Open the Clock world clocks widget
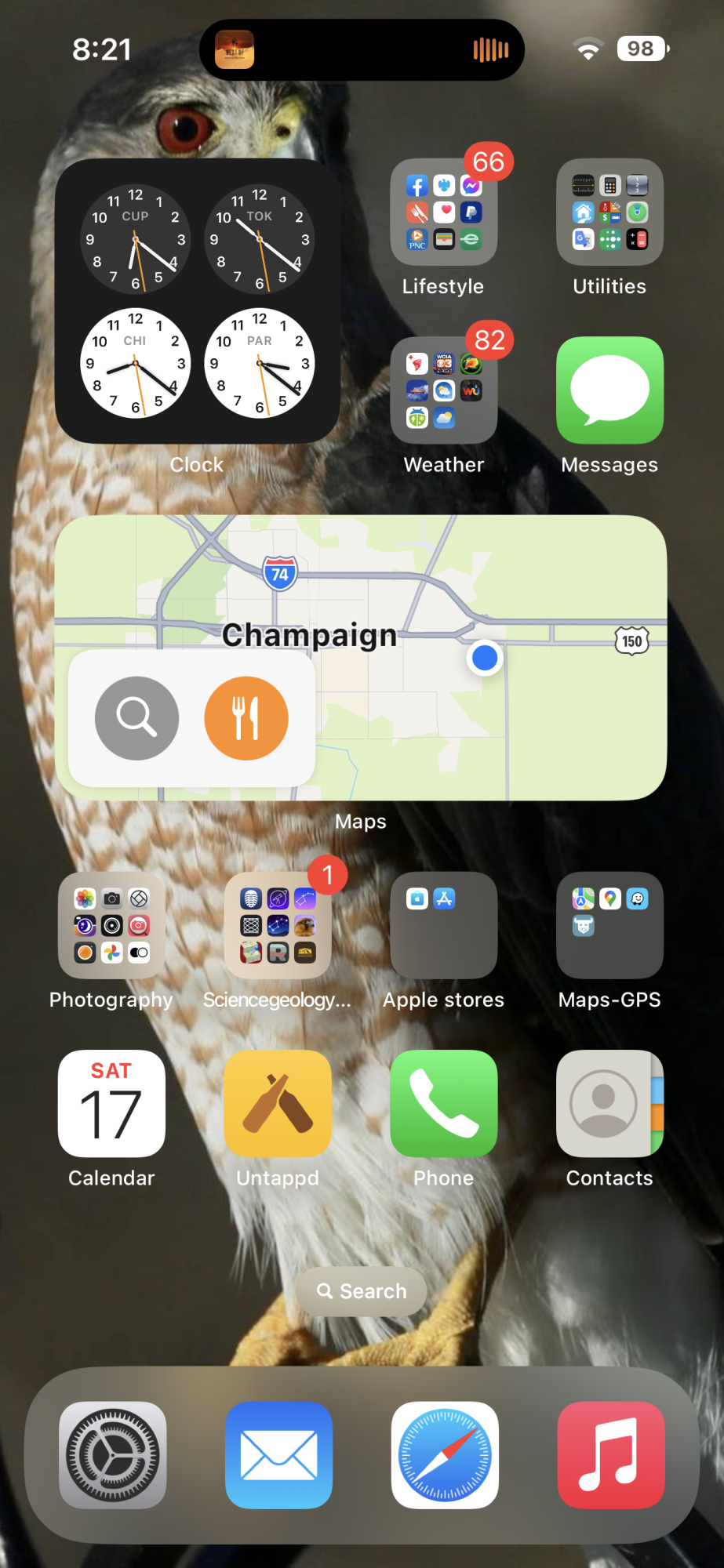The width and height of the screenshot is (724, 1568). (197, 301)
